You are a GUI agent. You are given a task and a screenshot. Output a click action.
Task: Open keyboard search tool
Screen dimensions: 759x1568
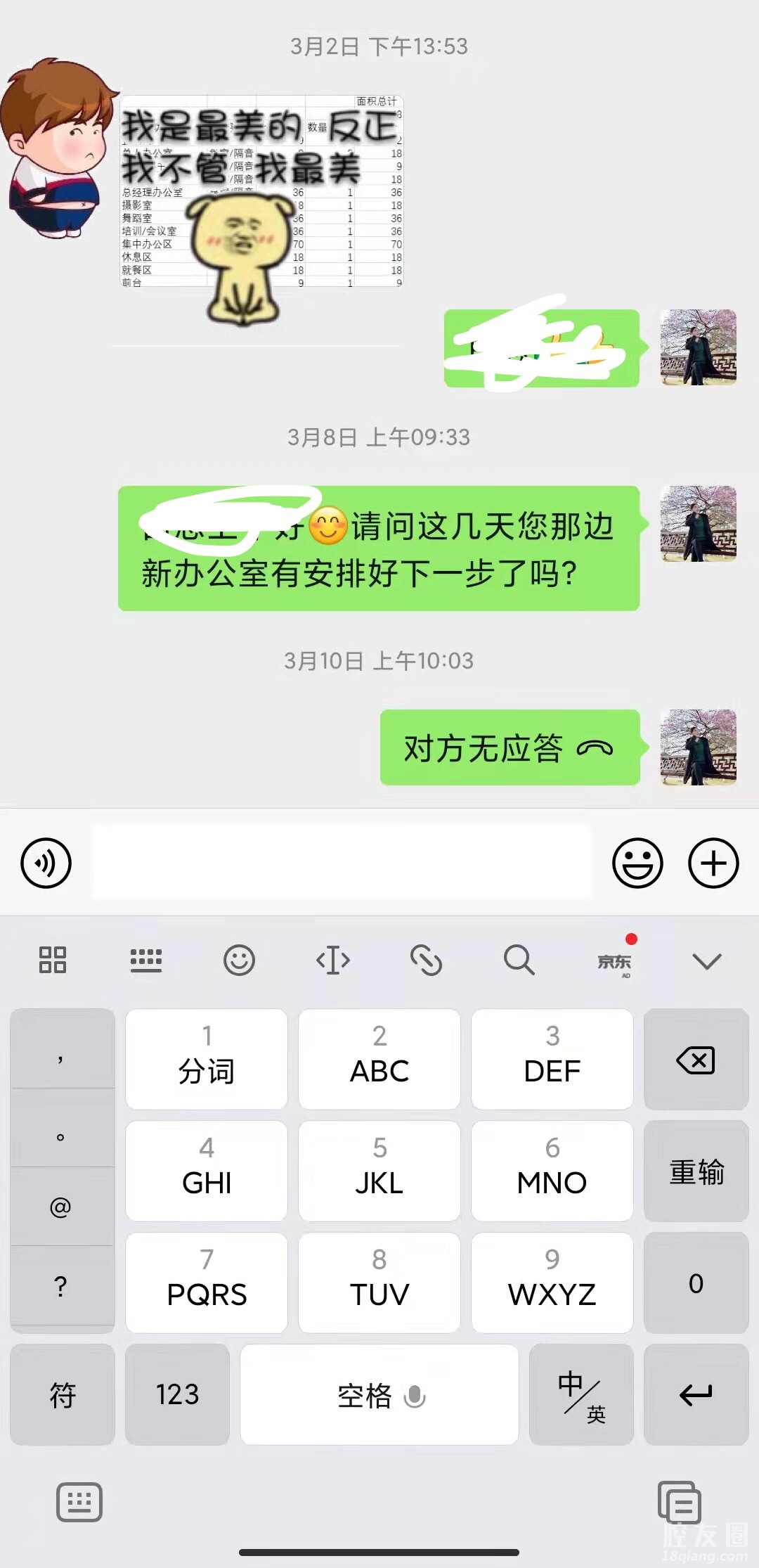pos(519,960)
